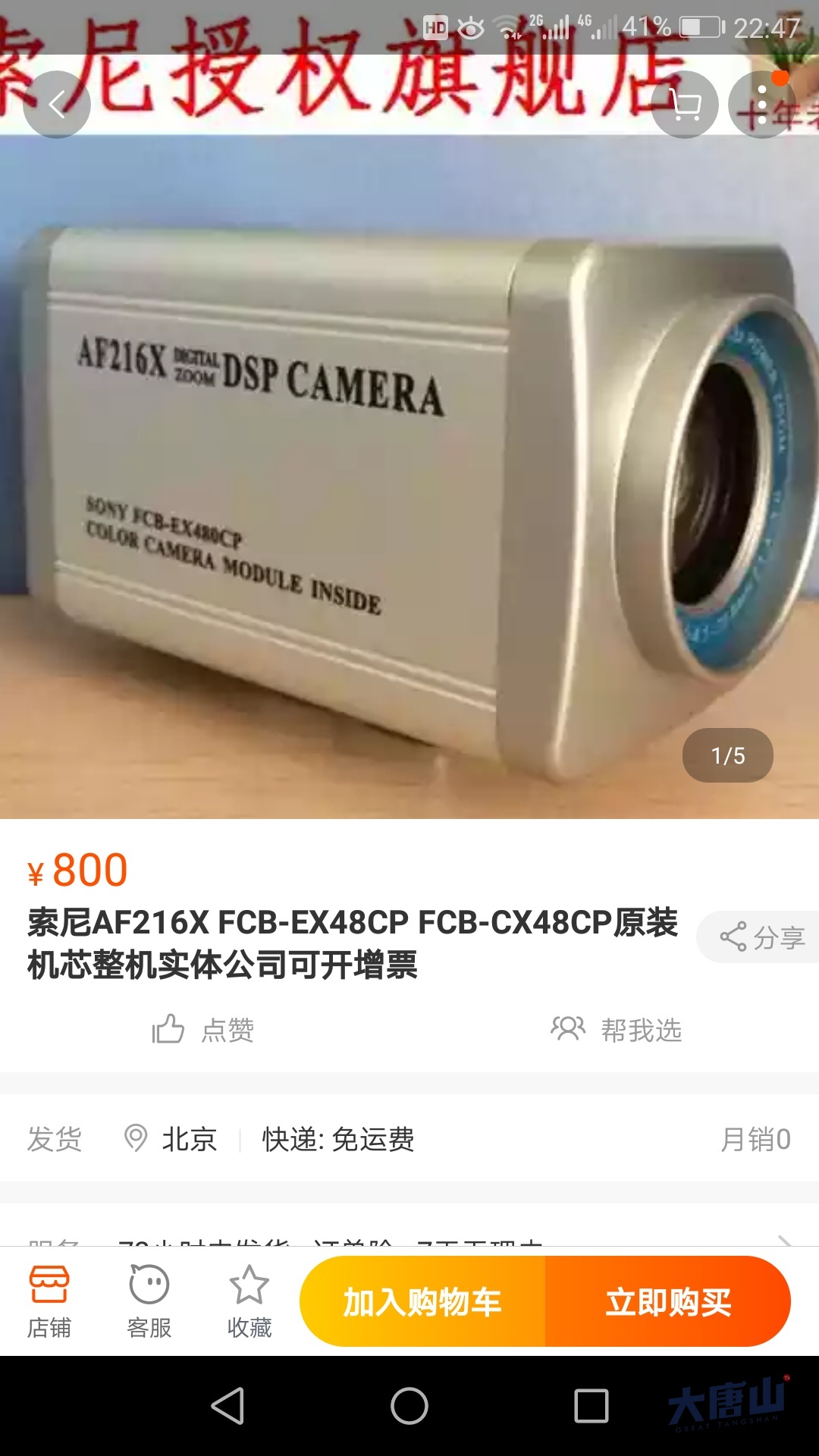Share this product via 分享
This screenshot has height=1456, width=819.
click(x=761, y=937)
